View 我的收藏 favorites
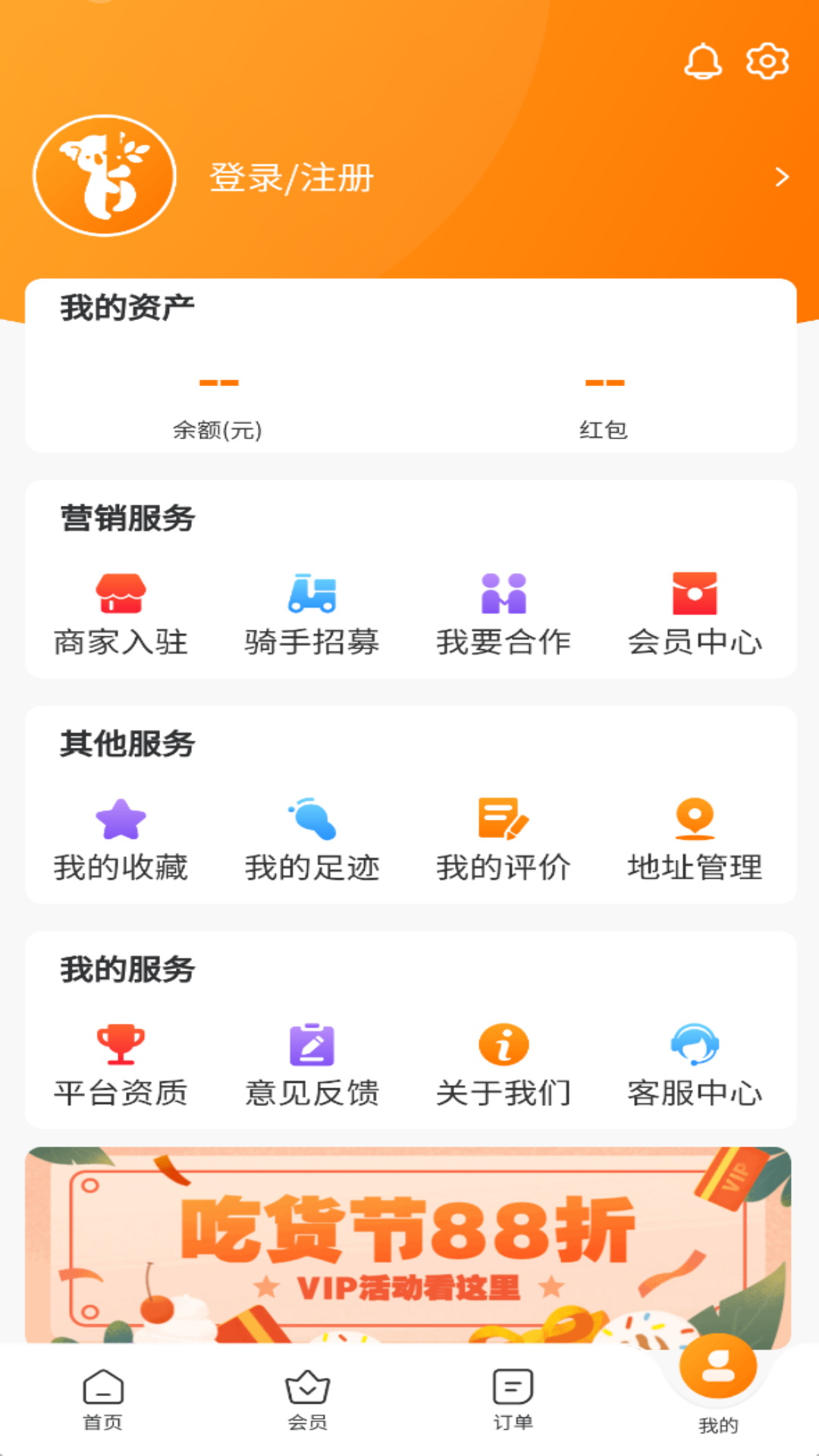Image resolution: width=819 pixels, height=1456 pixels. [x=121, y=840]
